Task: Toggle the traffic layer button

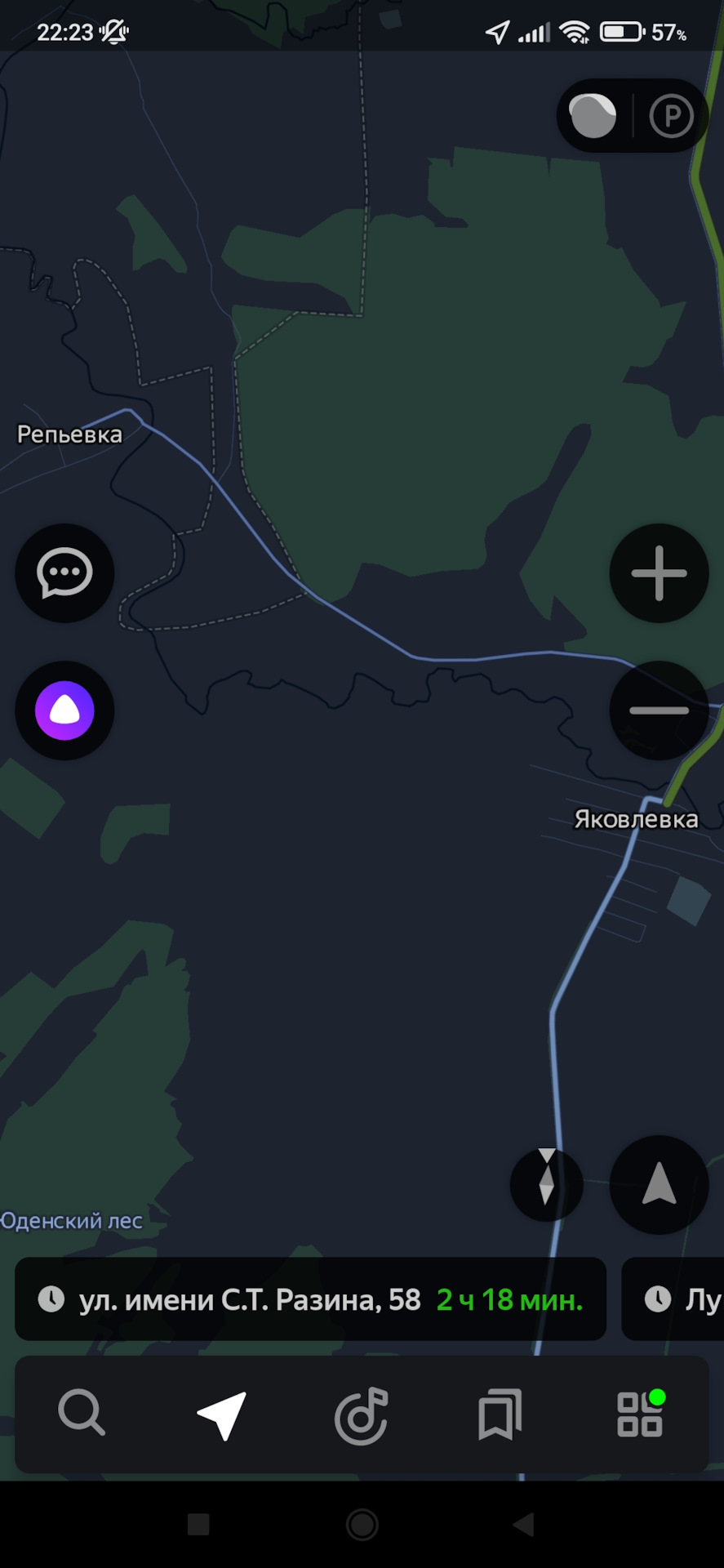Action: click(x=593, y=116)
